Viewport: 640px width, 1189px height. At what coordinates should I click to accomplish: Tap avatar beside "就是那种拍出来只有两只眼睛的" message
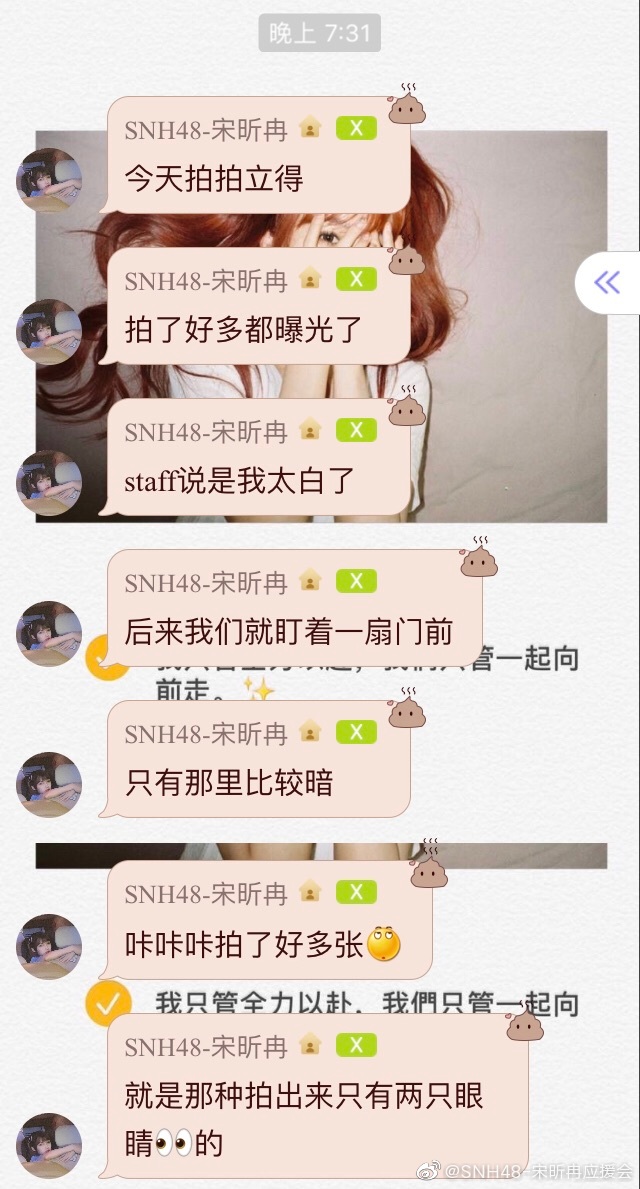pyautogui.click(x=49, y=1144)
